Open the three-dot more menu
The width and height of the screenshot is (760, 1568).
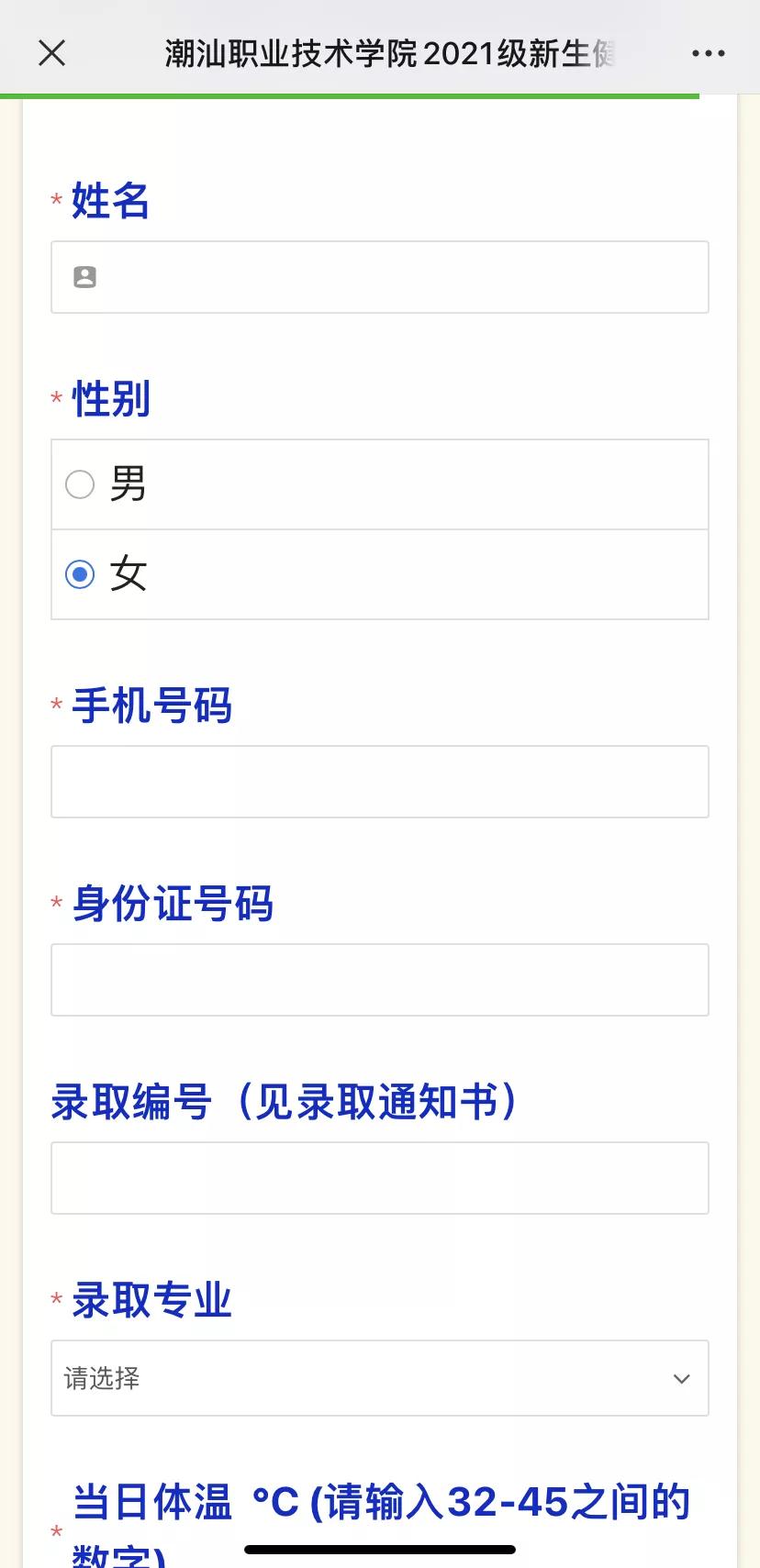coord(708,53)
